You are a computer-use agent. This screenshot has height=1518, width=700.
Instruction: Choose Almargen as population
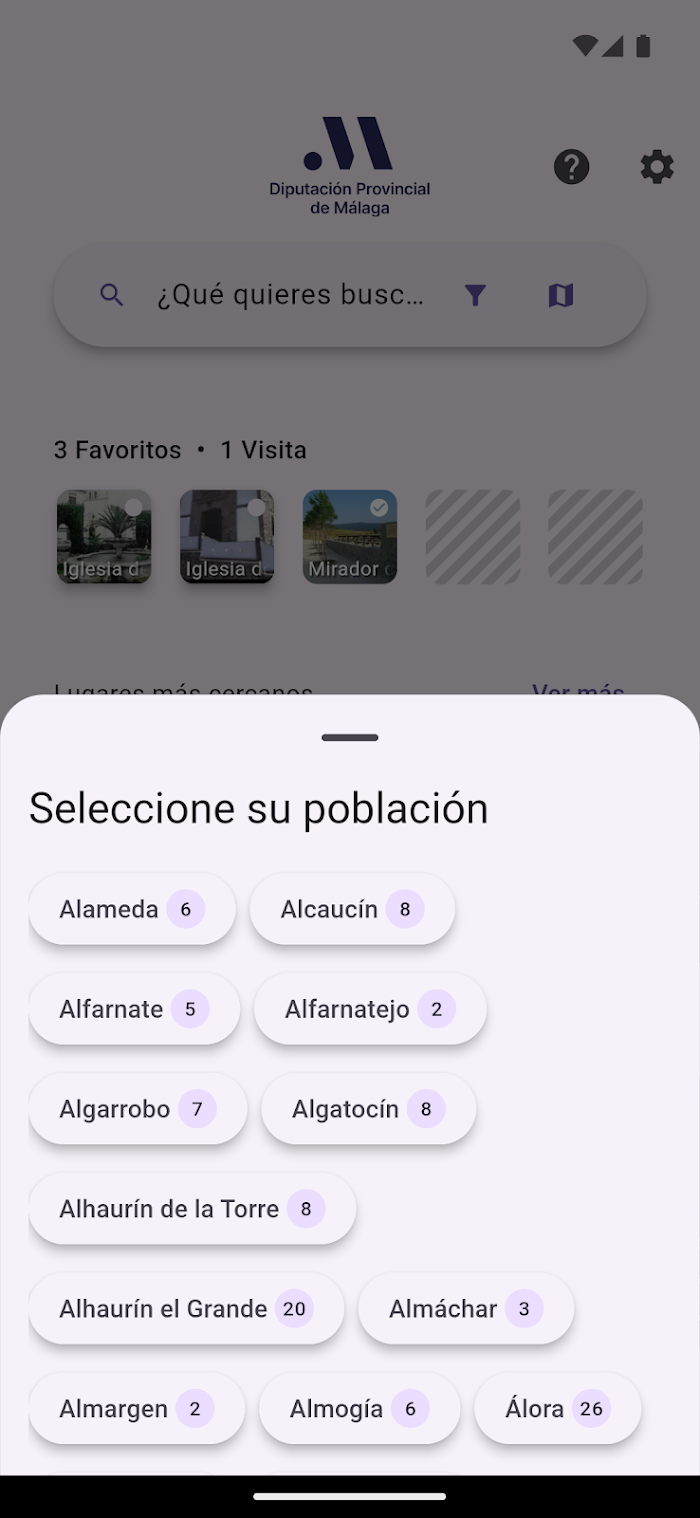tap(137, 1409)
